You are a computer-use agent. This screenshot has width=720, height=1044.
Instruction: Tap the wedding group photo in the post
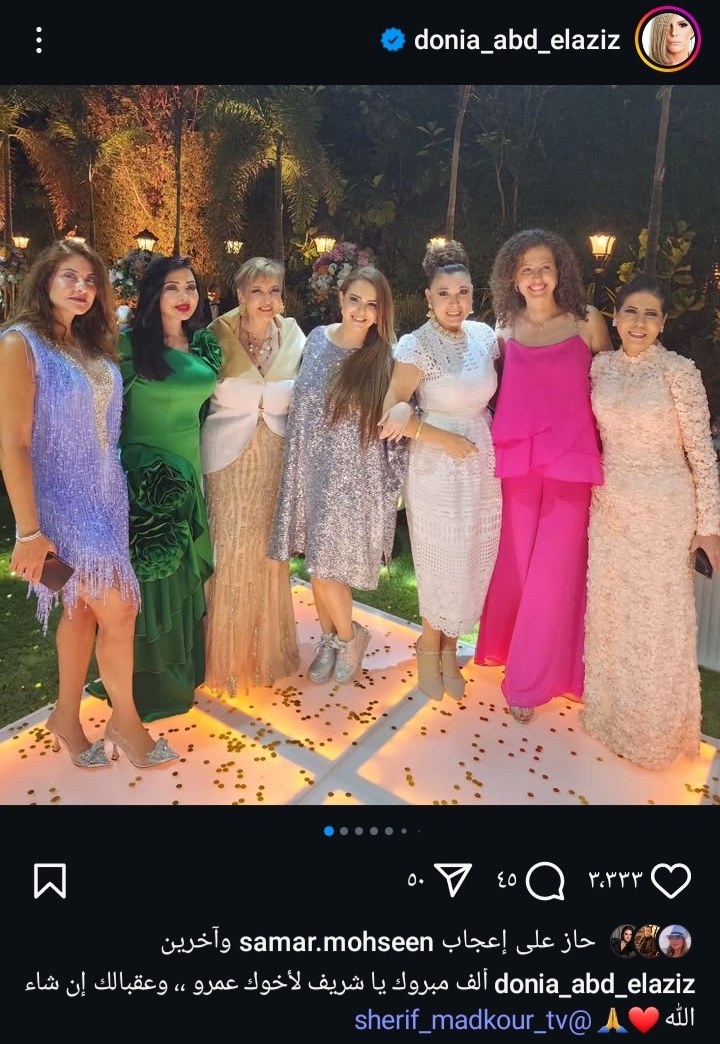[x=360, y=445]
